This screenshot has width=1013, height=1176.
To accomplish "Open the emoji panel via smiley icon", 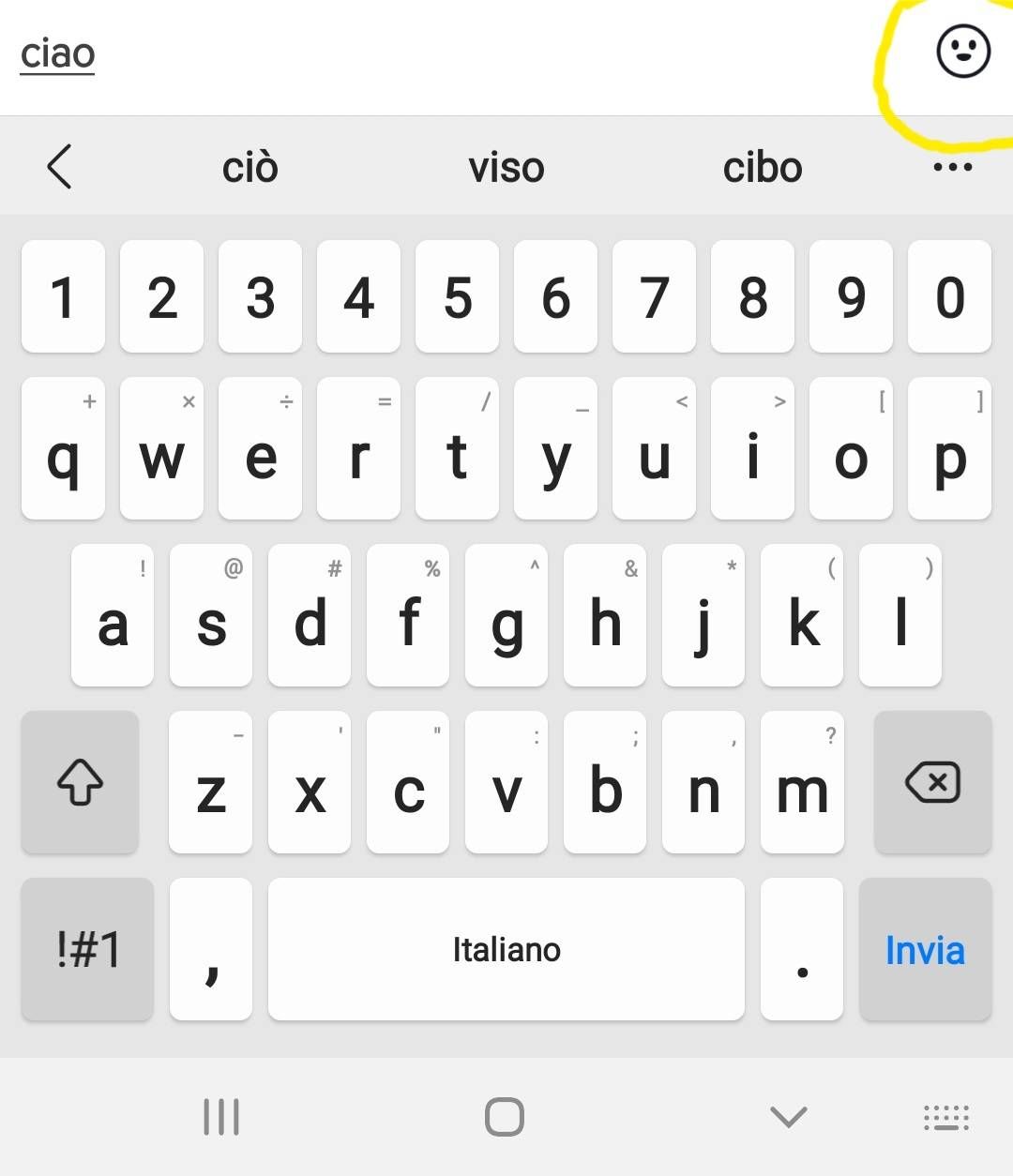I will click(x=965, y=52).
